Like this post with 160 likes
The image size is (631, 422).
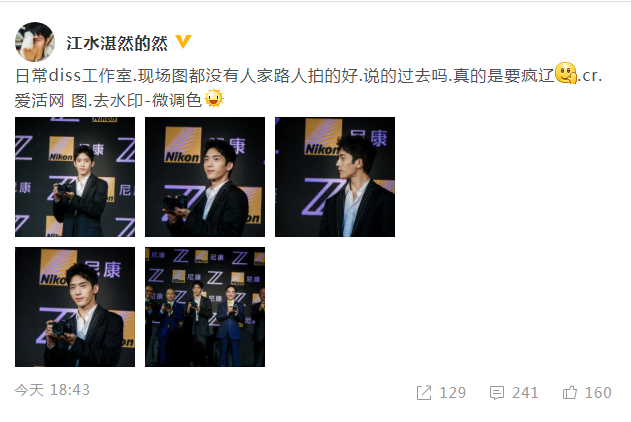pyautogui.click(x=587, y=392)
